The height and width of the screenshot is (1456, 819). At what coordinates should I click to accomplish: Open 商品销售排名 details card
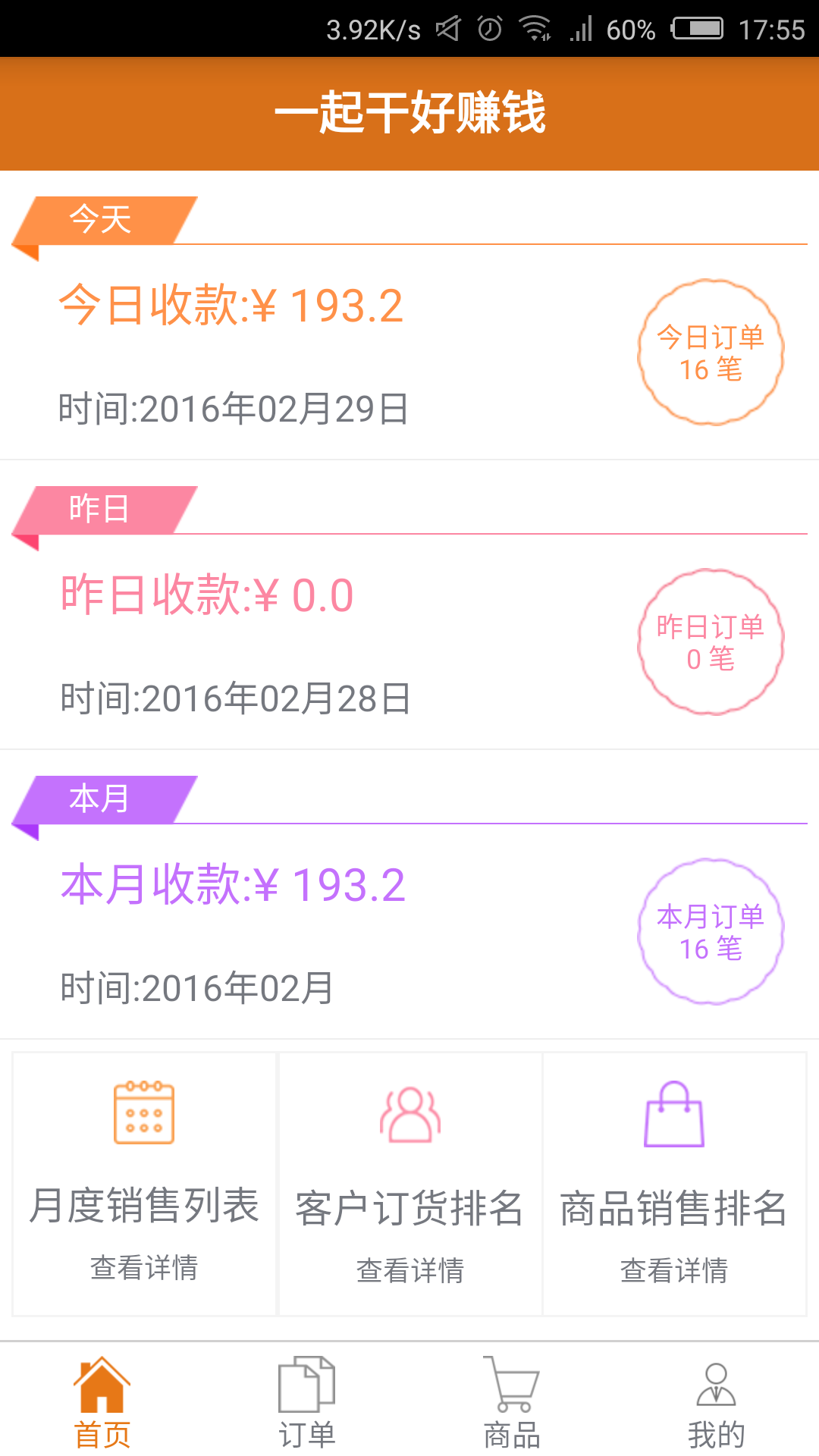[674, 1183]
